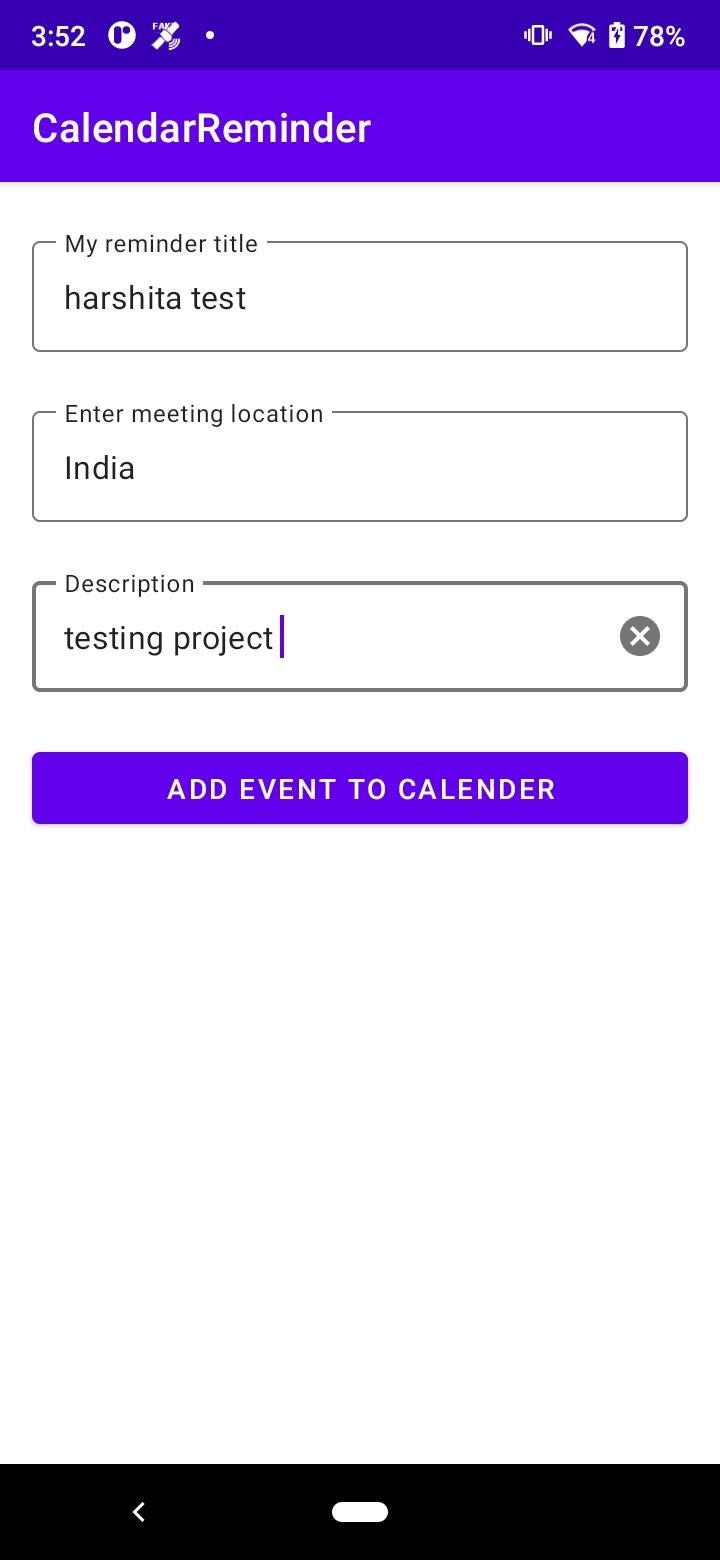The width and height of the screenshot is (720, 1560).
Task: Tap the Fake GPS satellite status icon
Action: [x=163, y=35]
